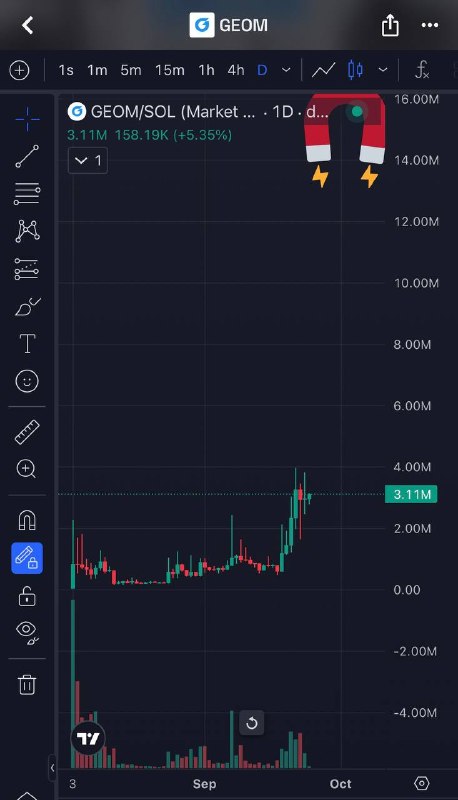Share the GEOM chart
The width and height of the screenshot is (458, 800).
[x=390, y=24]
